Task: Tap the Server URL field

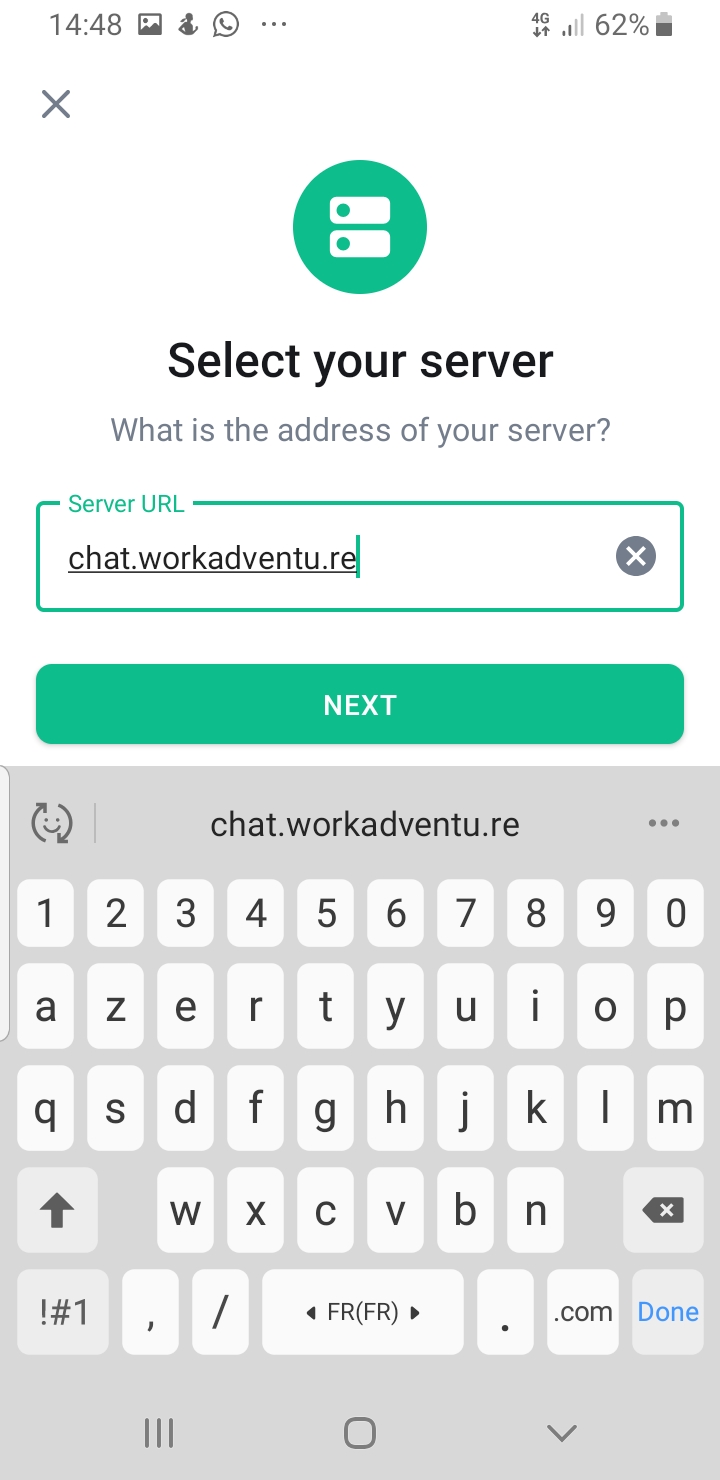Action: [330, 557]
